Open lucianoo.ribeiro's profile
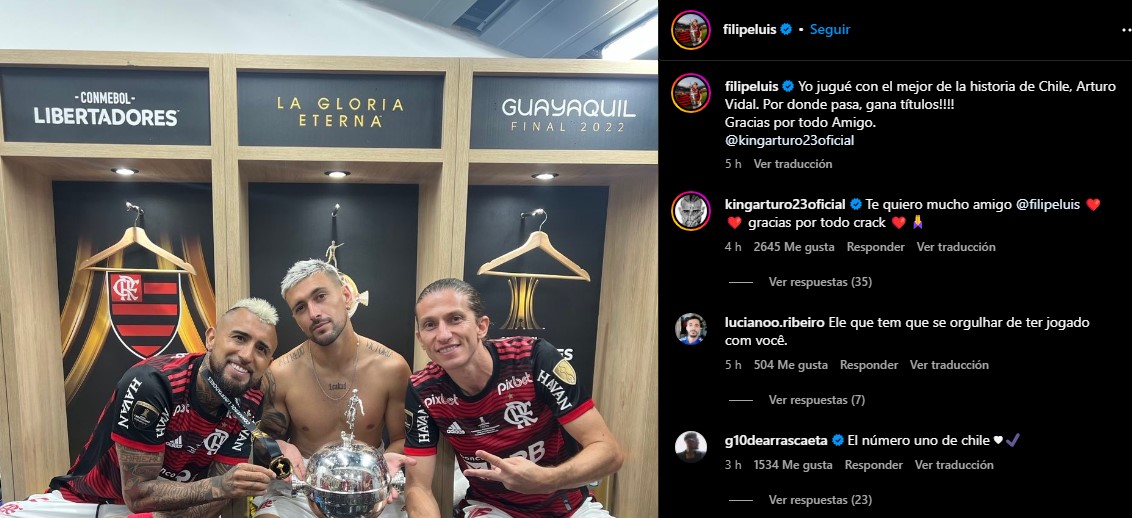The image size is (1132, 518). [773, 322]
